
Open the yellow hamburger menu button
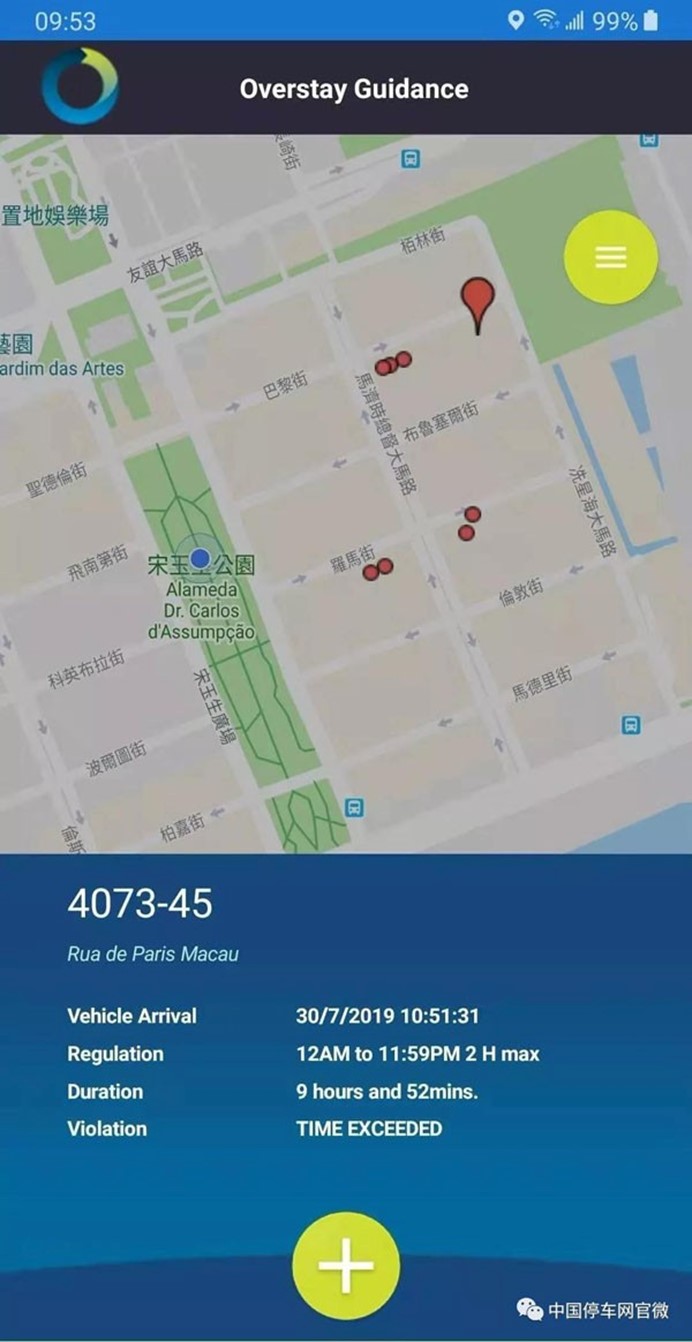coord(610,257)
